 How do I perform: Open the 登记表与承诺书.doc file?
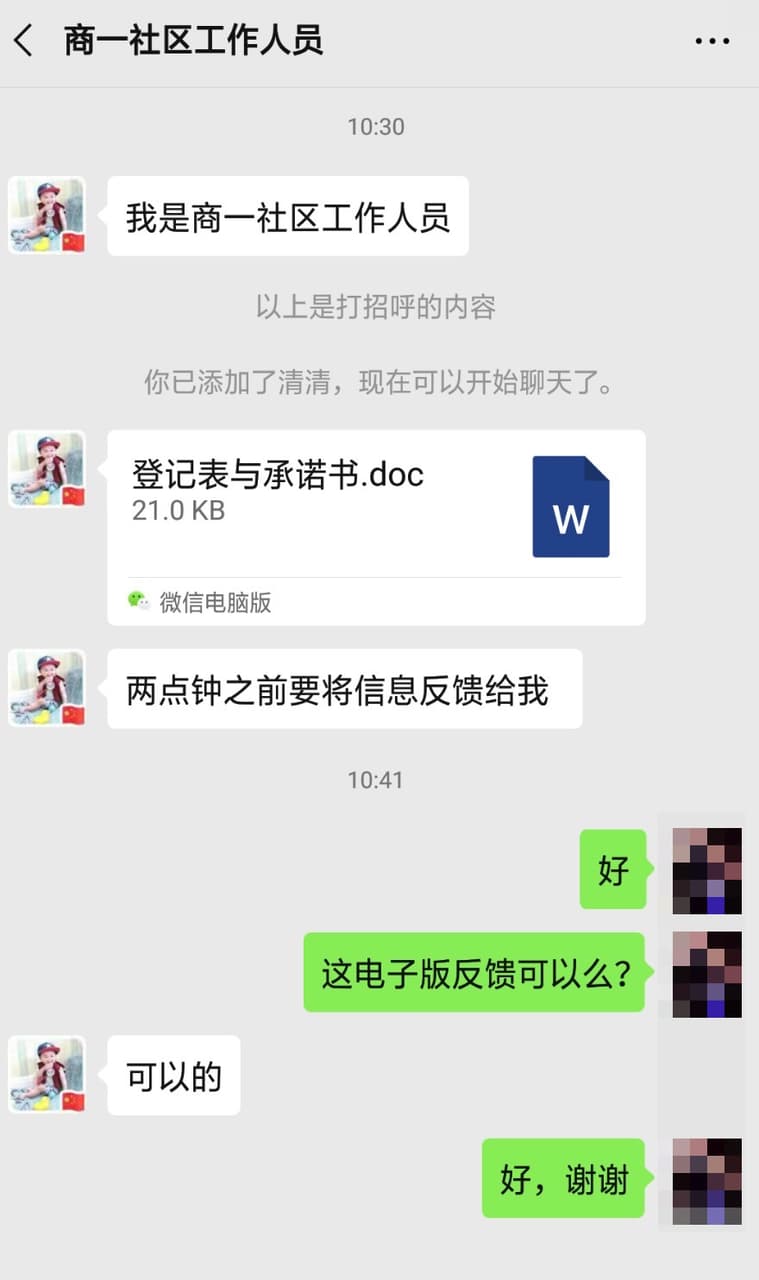point(376,528)
